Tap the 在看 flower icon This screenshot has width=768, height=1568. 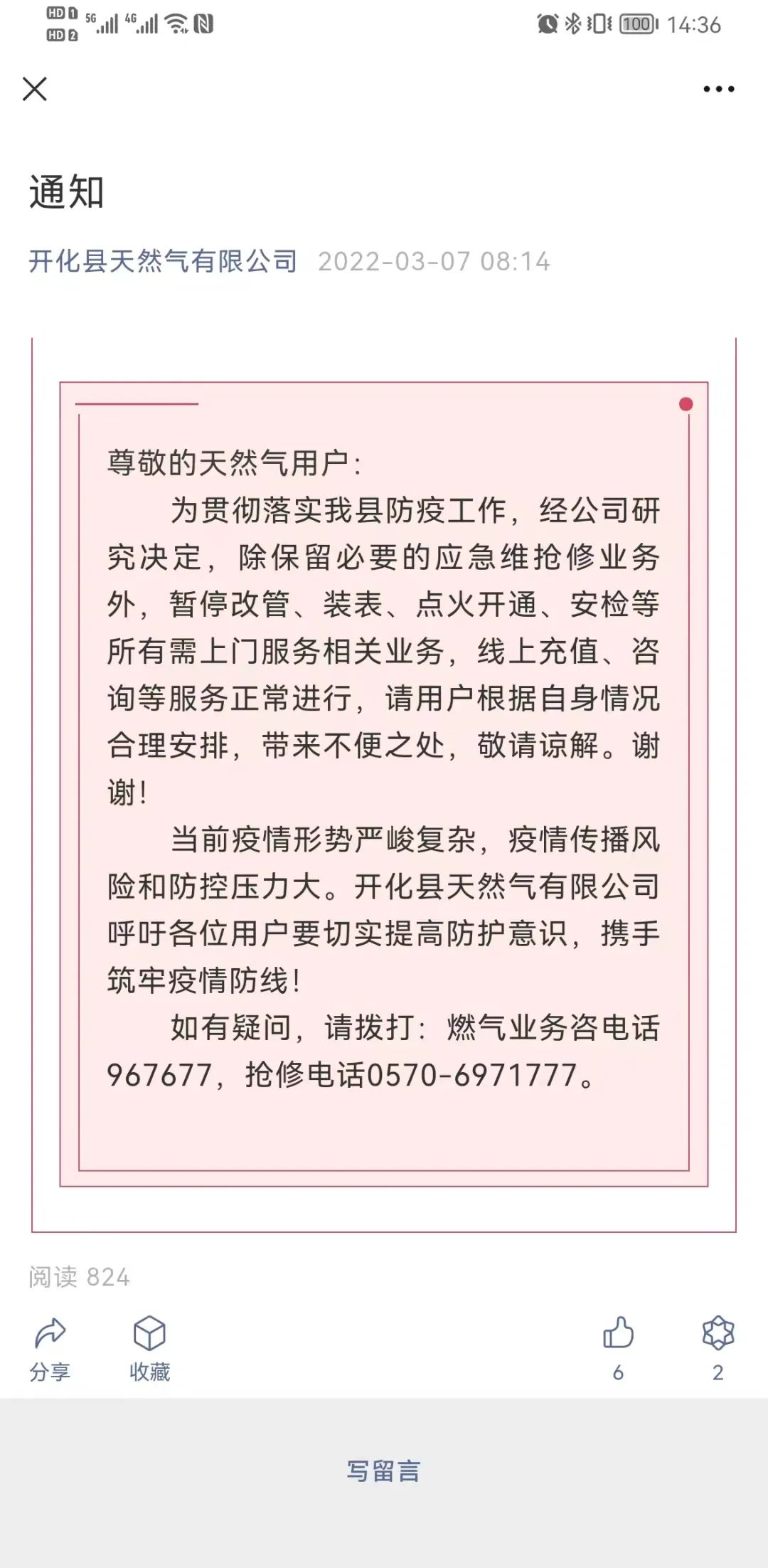[718, 1335]
